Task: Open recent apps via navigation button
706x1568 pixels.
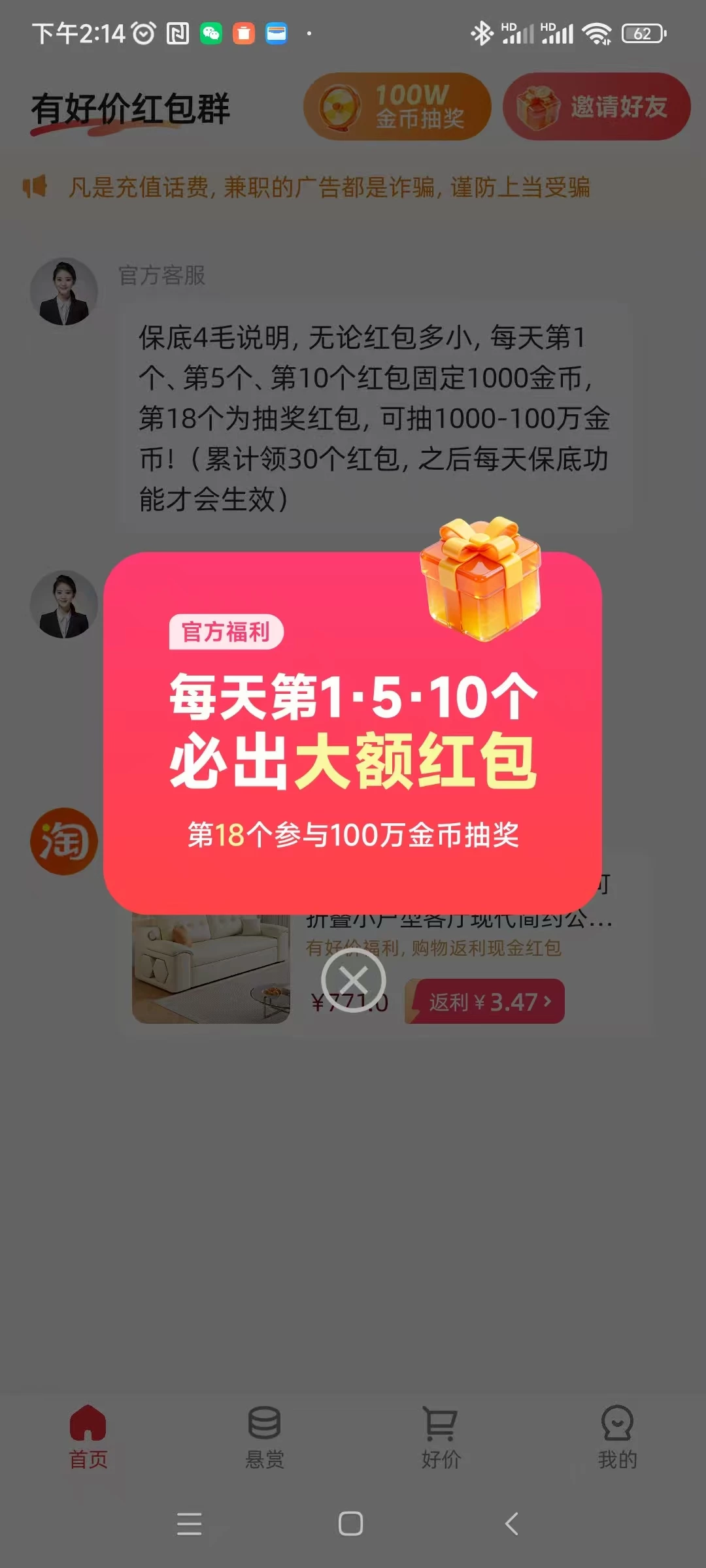Action: pyautogui.click(x=189, y=1524)
